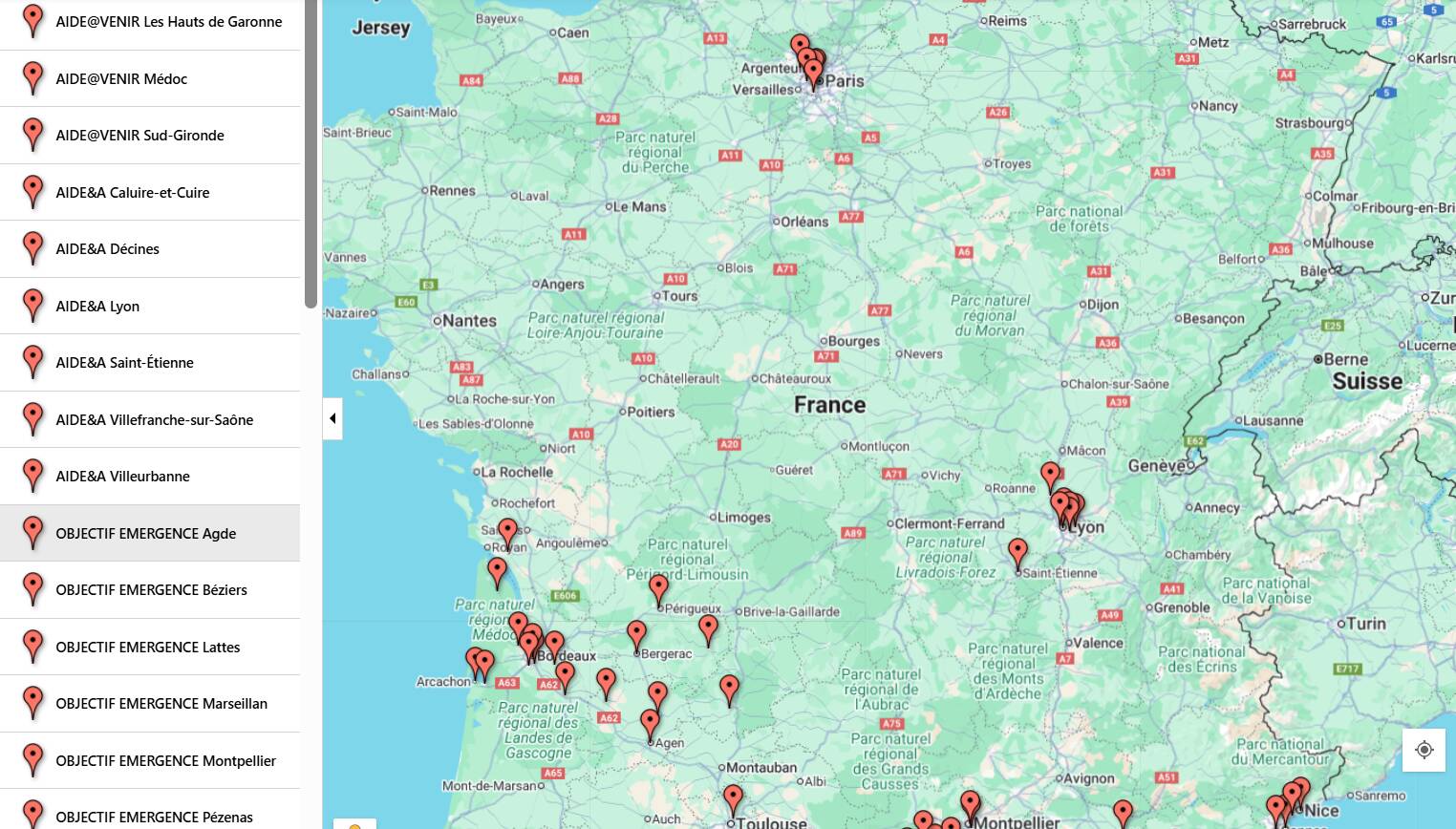Viewport: 1456px width, 829px height.
Task: Show AIDE&A Lyon on the map
Action: [x=97, y=307]
